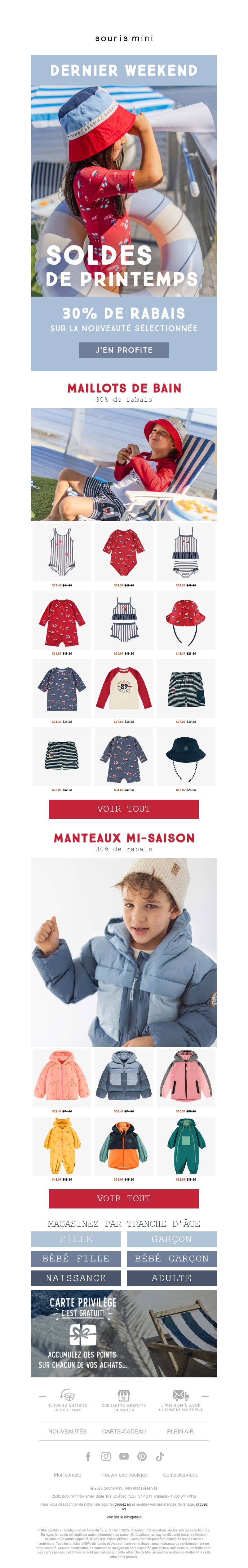Image resolution: width=248 pixels, height=1568 pixels.
Task: Shop the FILLE age category
Action: click(76, 1239)
